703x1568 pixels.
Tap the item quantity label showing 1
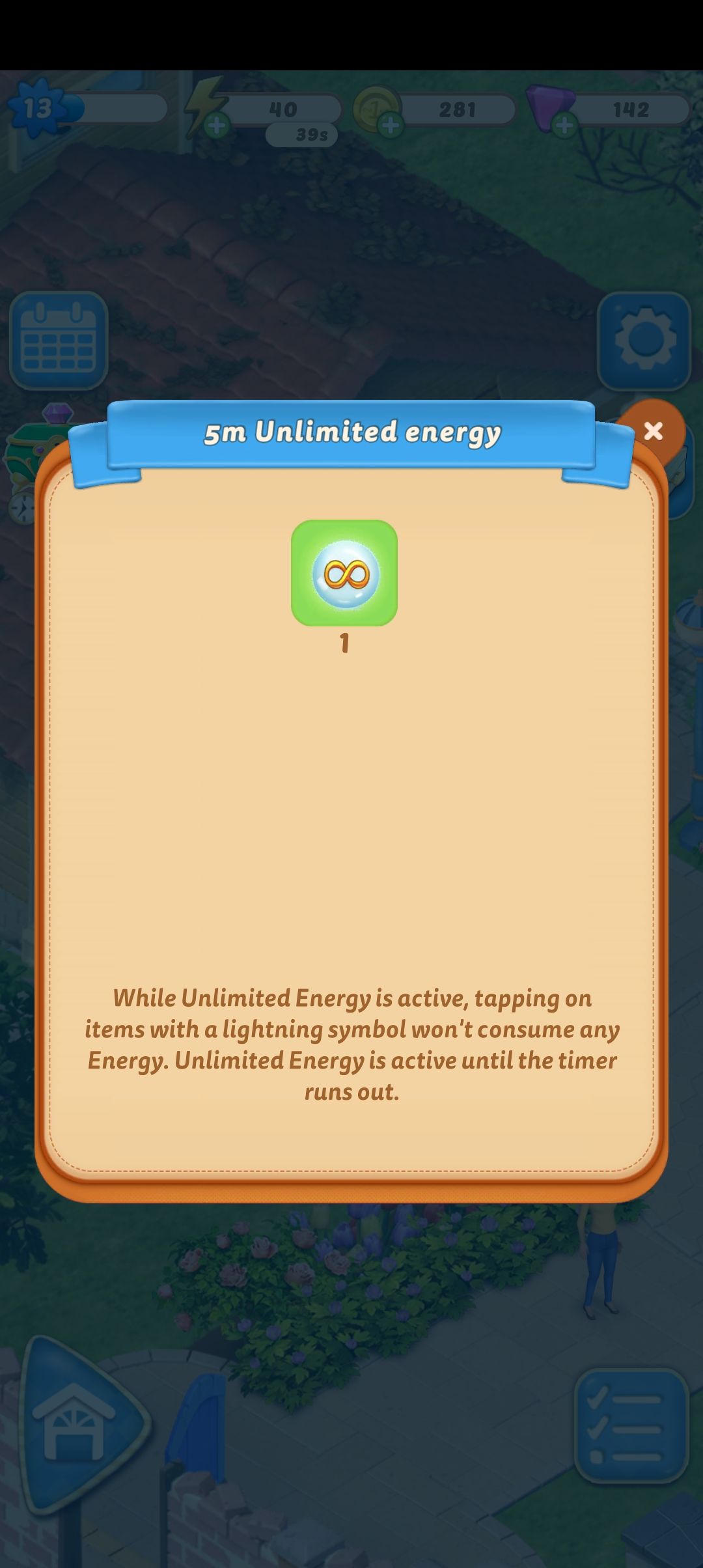[x=344, y=644]
